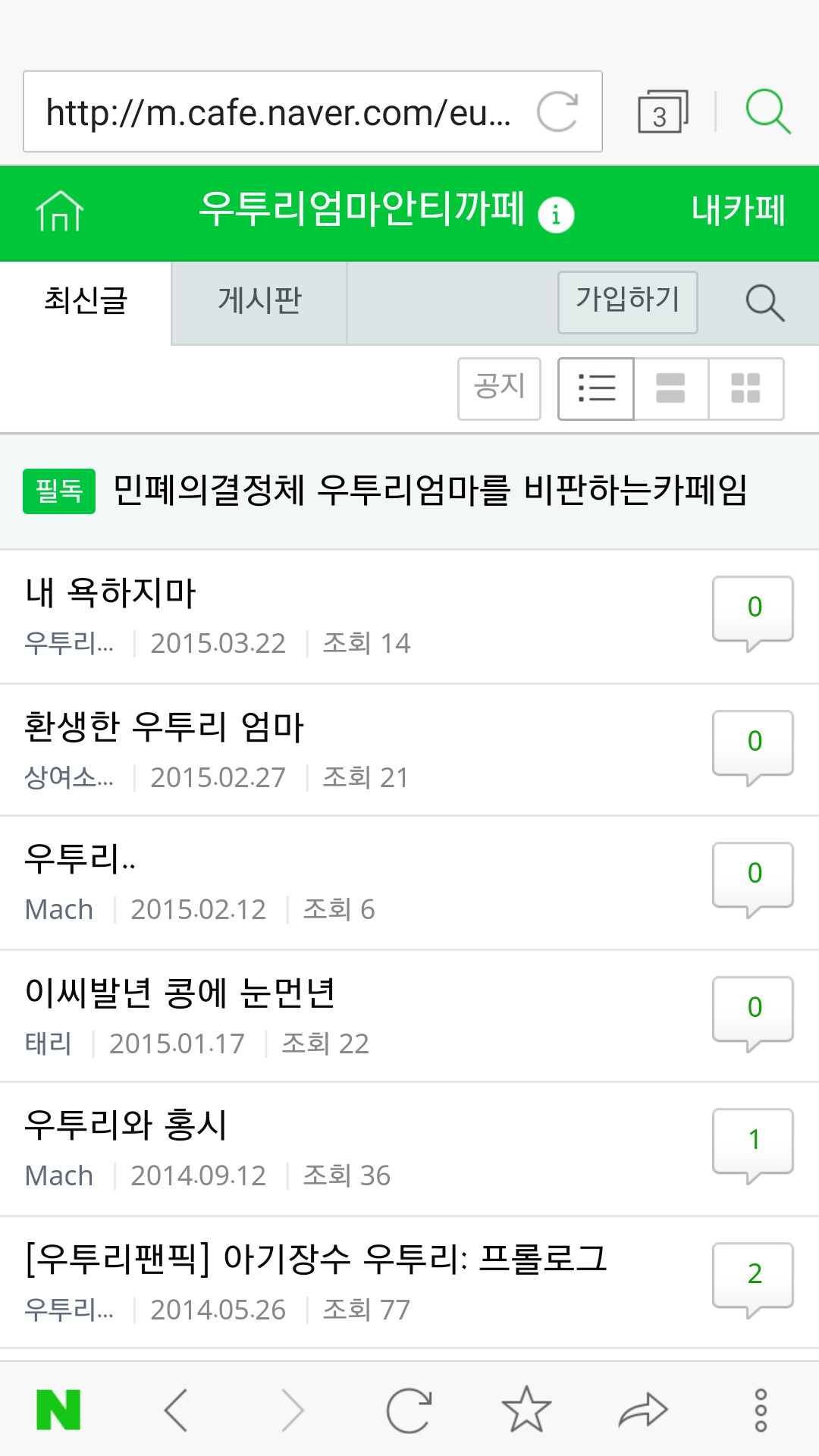Go back using bottom browser arrow
819x1456 pixels.
coord(177,1410)
